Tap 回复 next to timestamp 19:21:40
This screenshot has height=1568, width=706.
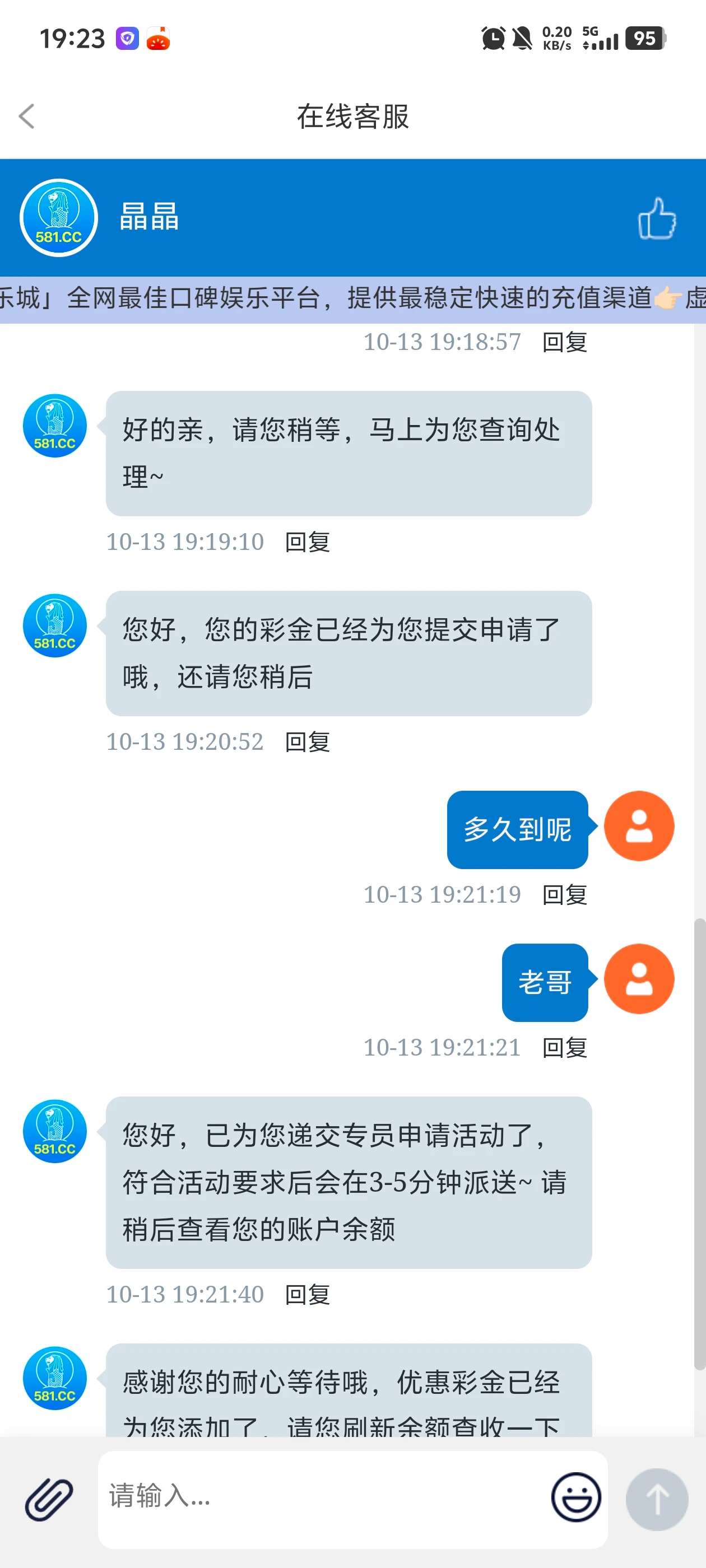(x=308, y=1295)
